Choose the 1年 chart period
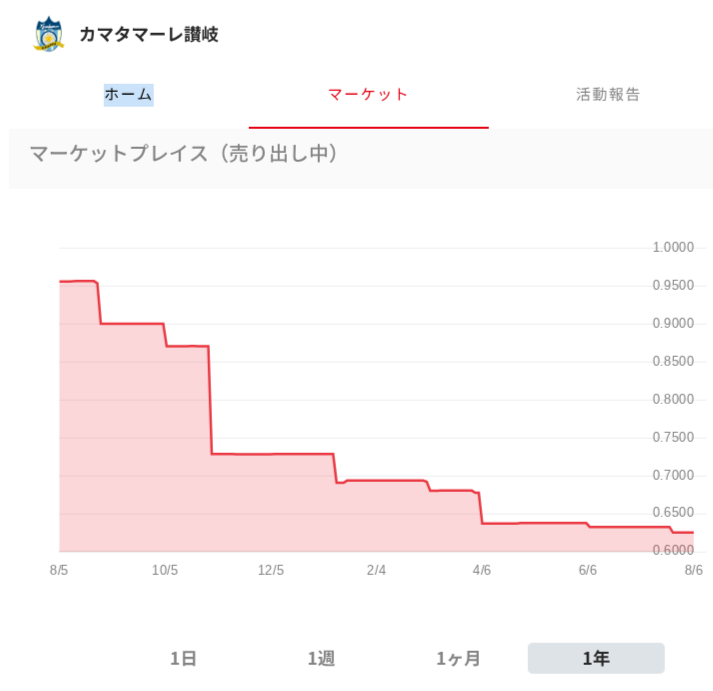Image resolution: width=713 pixels, height=691 pixels. click(x=596, y=658)
